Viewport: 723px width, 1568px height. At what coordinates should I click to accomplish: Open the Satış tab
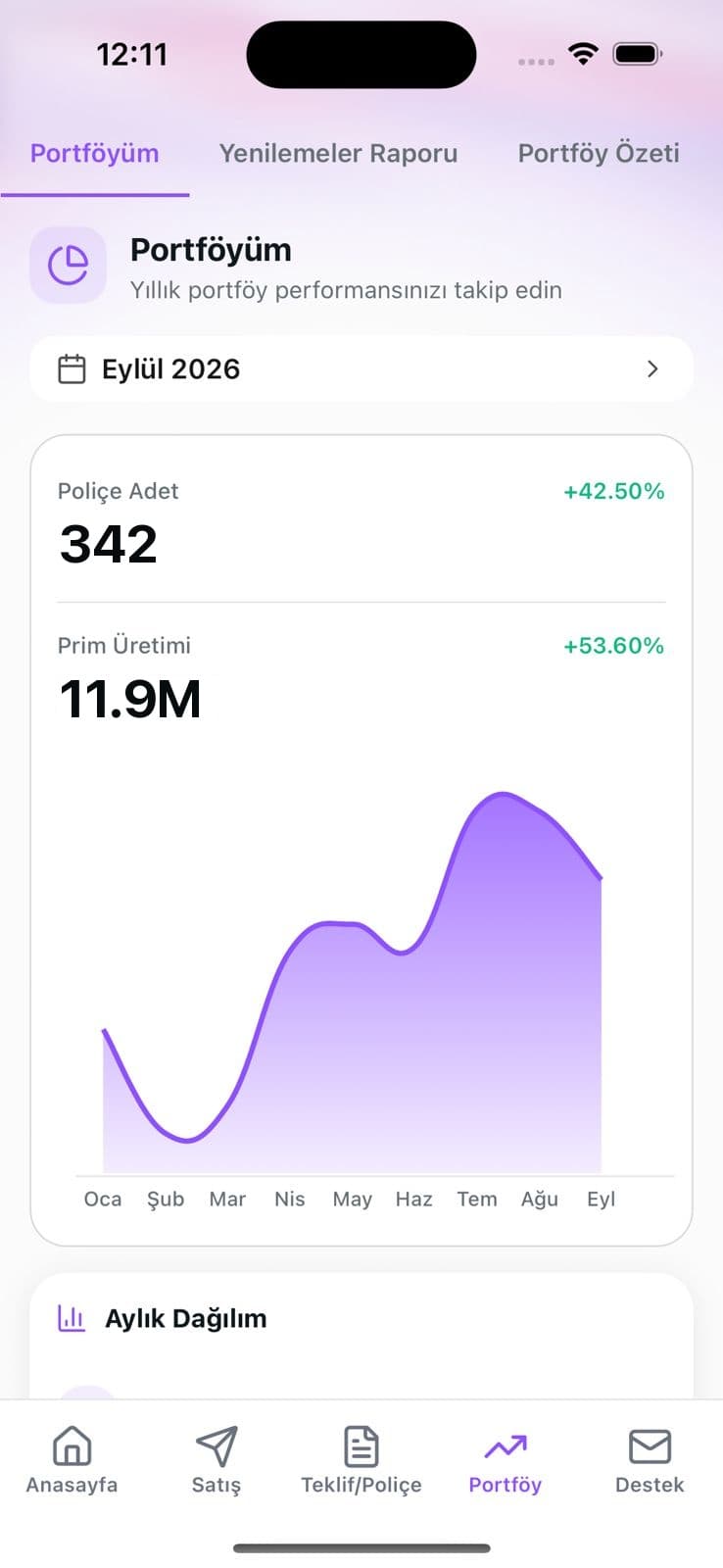[217, 1460]
